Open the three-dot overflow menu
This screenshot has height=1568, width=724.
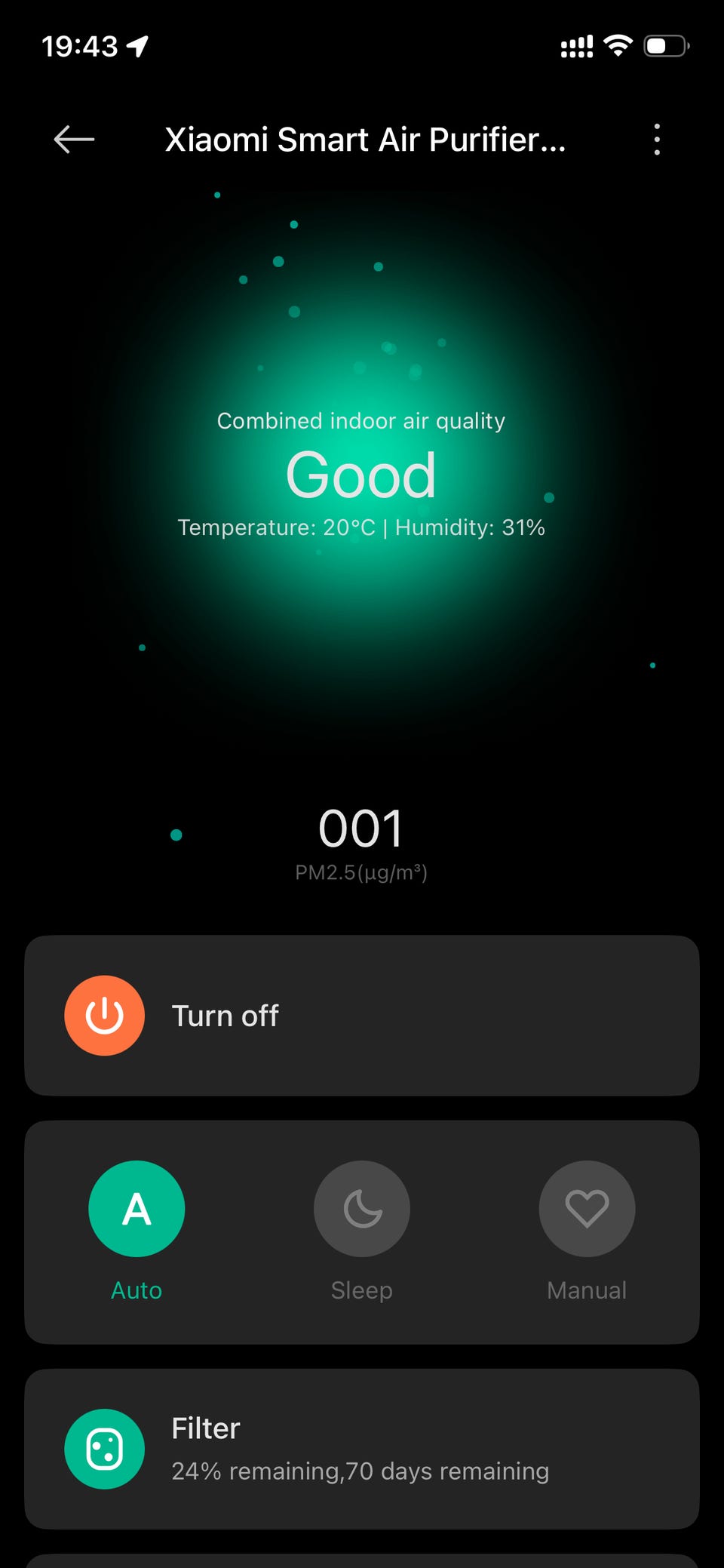[657, 140]
